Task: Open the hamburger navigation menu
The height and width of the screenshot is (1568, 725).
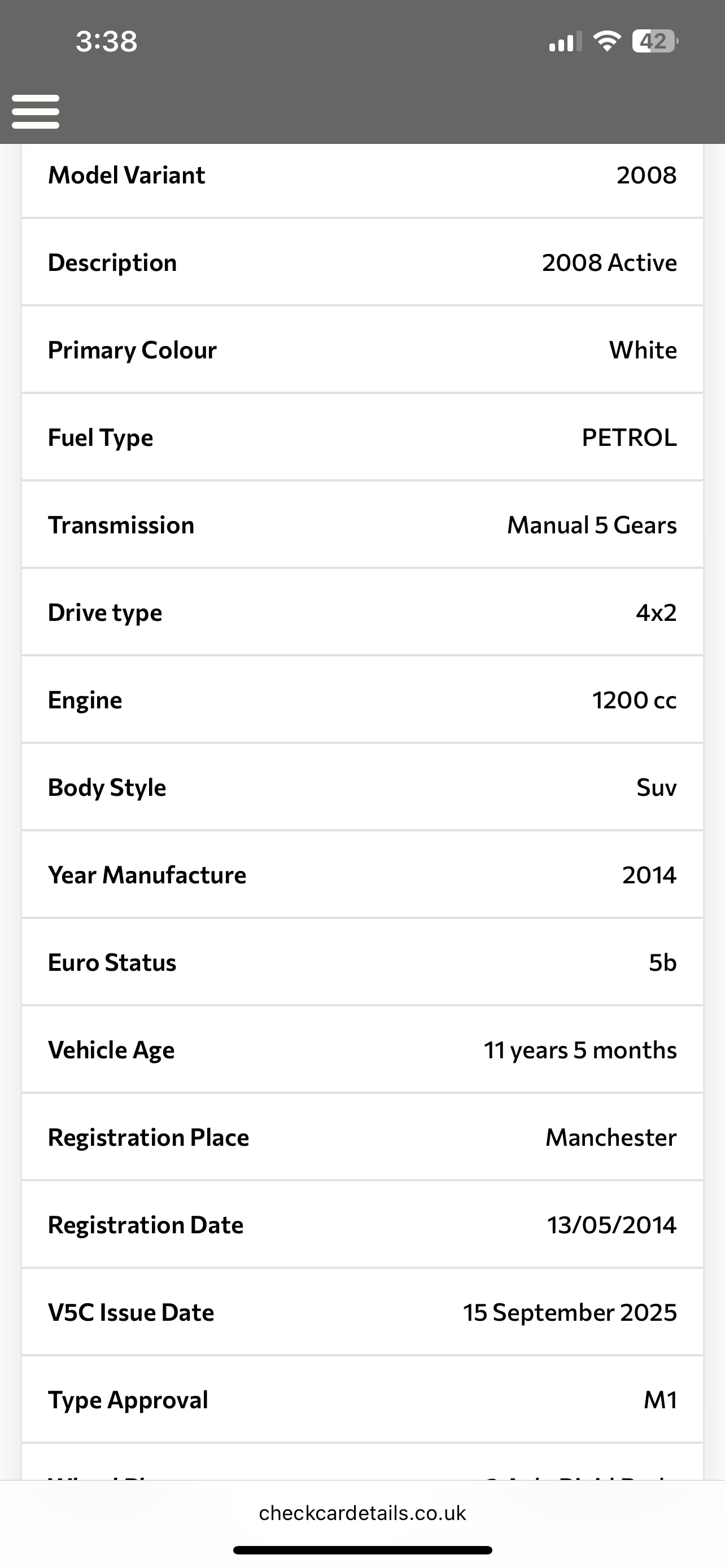Action: pyautogui.click(x=34, y=111)
